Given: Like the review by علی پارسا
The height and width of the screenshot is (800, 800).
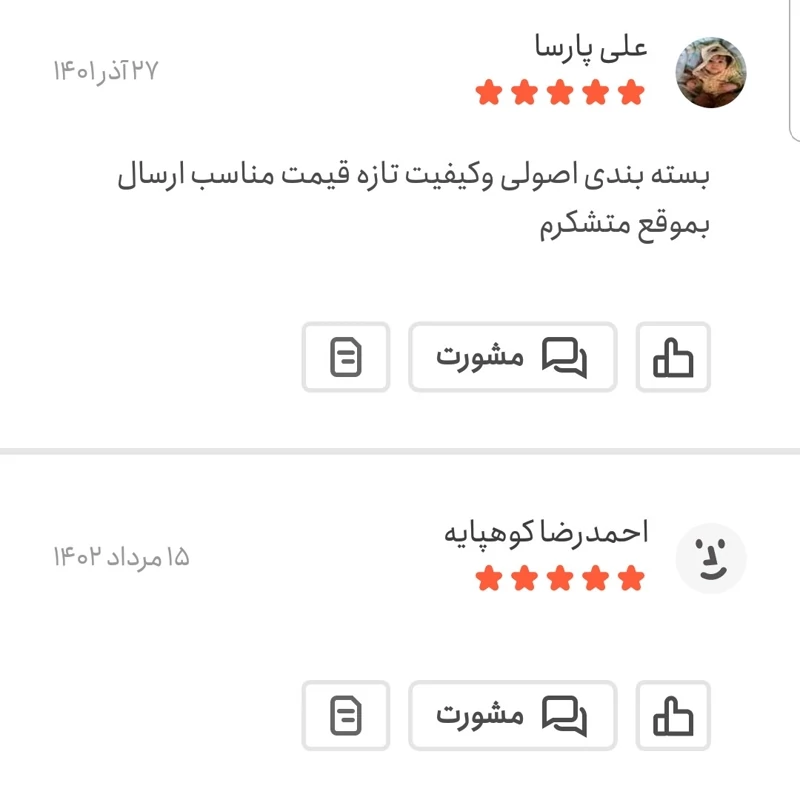Looking at the screenshot, I should pyautogui.click(x=673, y=357).
